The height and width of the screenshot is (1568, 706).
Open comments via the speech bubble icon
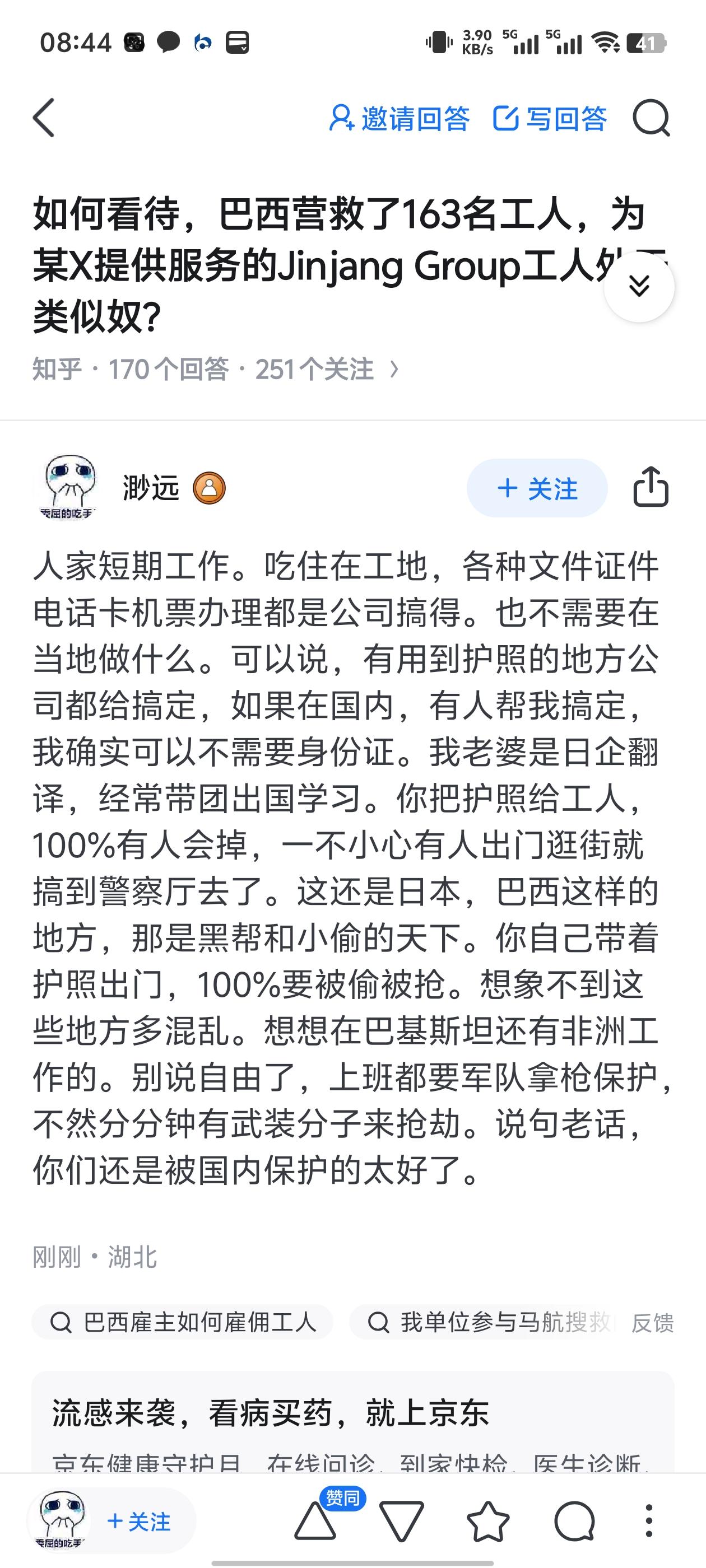click(574, 1521)
